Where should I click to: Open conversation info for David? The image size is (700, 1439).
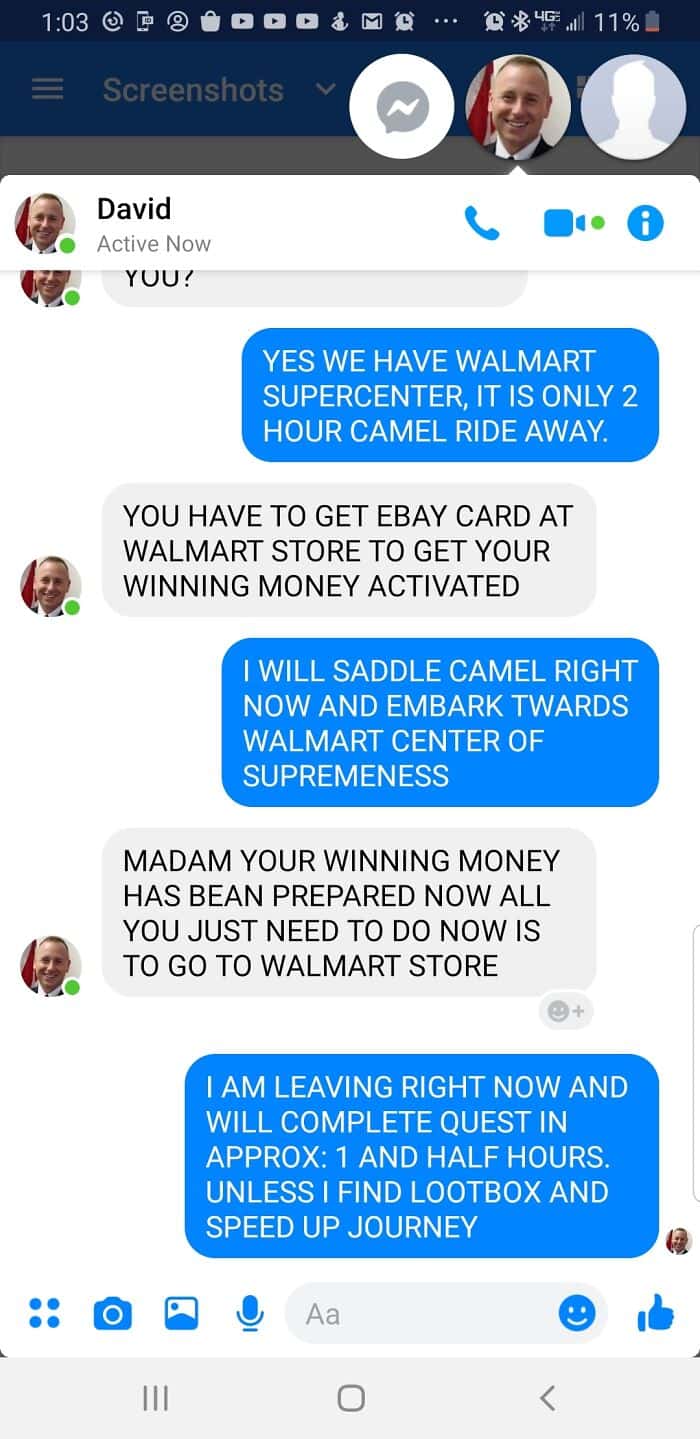(x=645, y=224)
